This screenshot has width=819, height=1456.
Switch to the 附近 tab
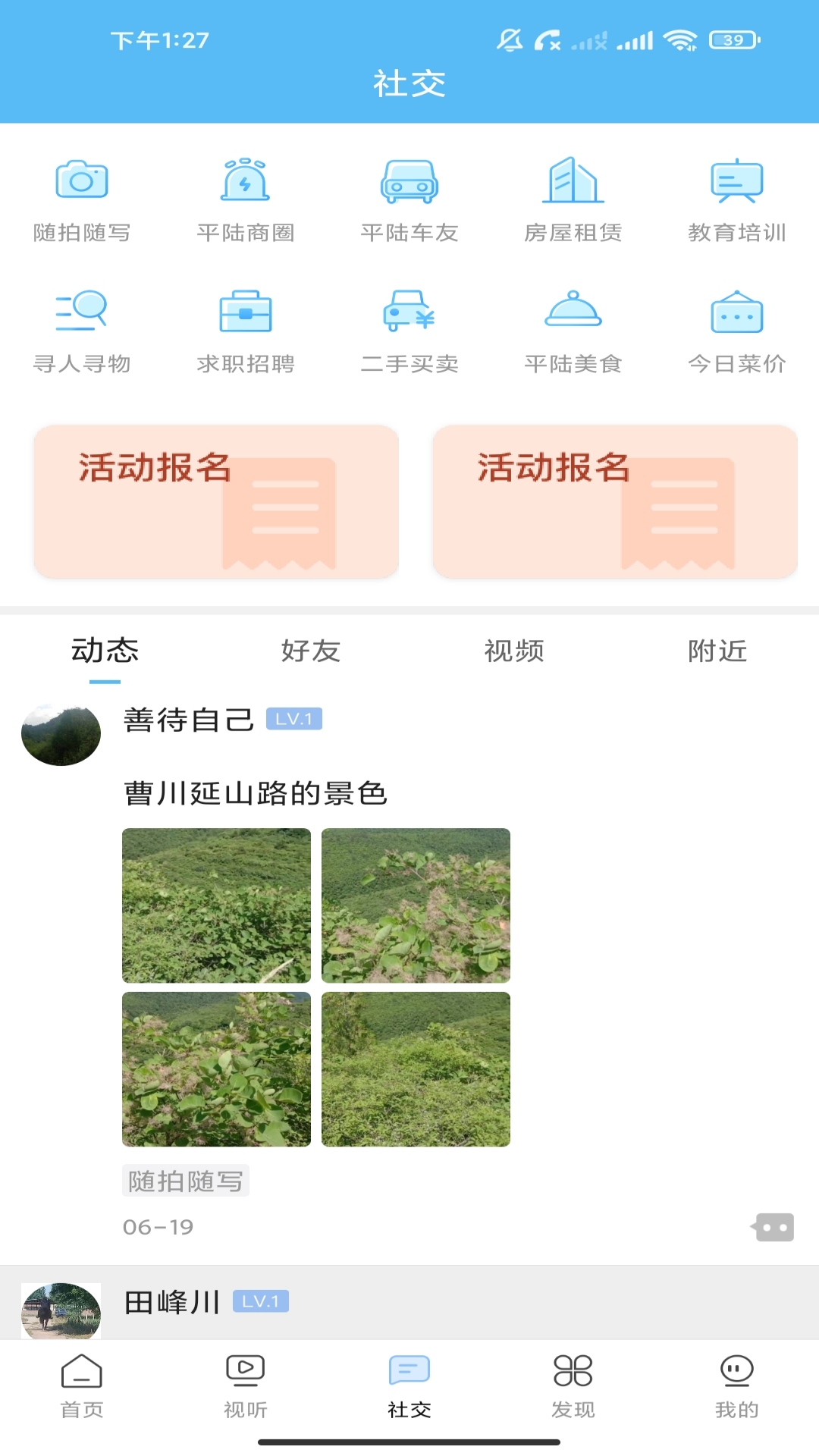pyautogui.click(x=717, y=651)
